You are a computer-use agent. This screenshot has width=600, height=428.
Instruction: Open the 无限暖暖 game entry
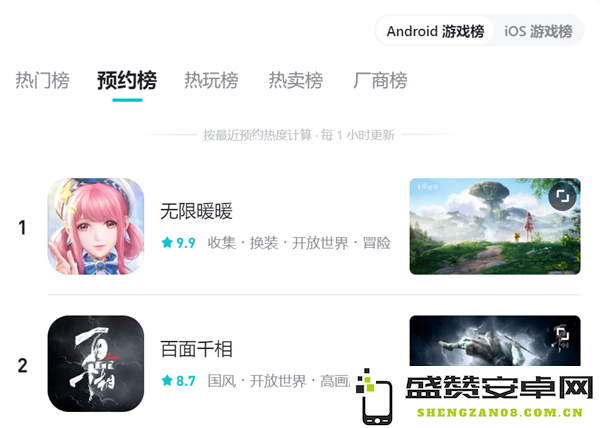tap(196, 211)
